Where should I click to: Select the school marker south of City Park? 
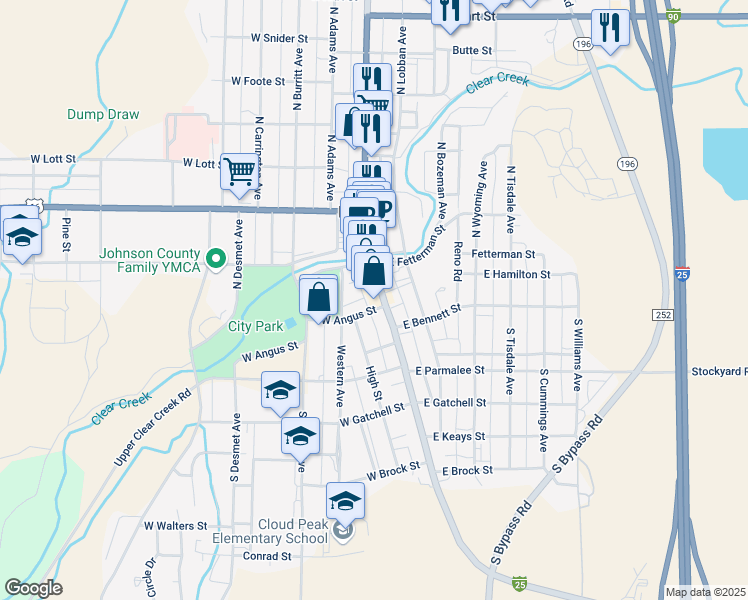281,390
